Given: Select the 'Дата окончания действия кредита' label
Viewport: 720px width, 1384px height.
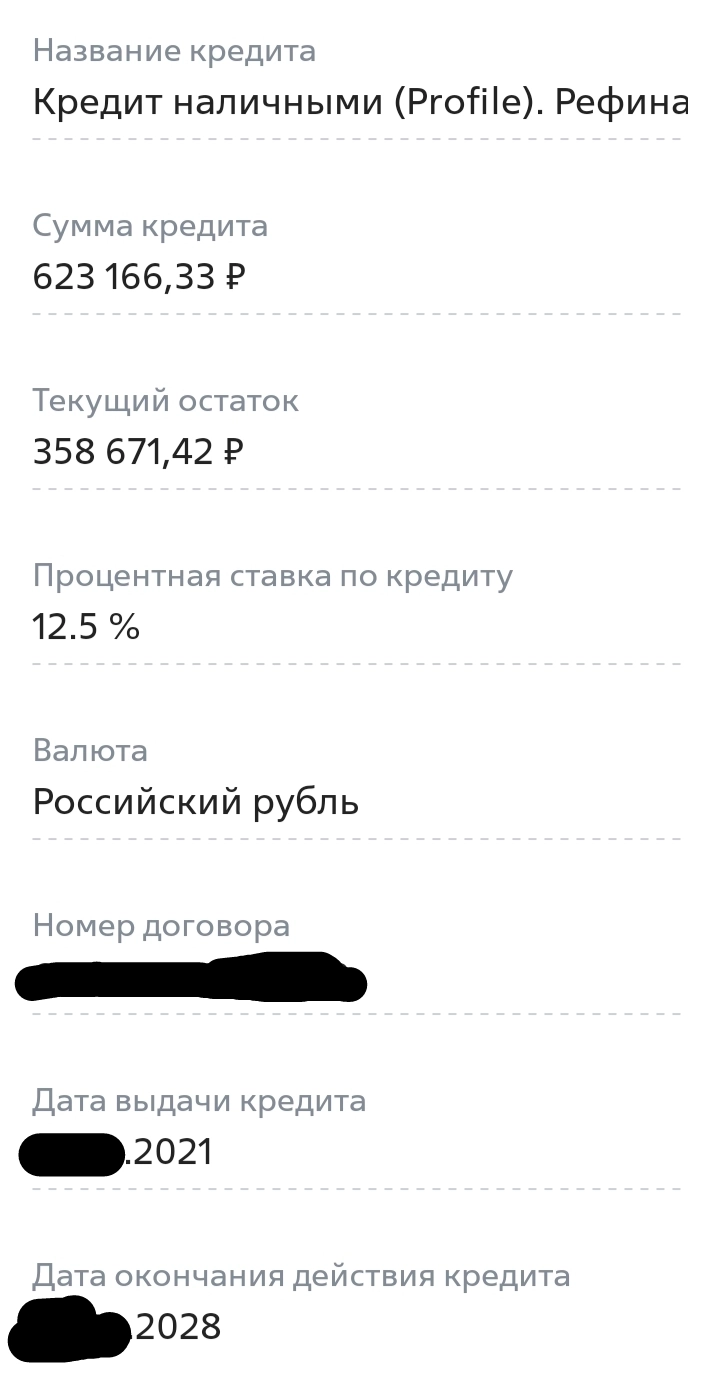Looking at the screenshot, I should click(301, 1275).
